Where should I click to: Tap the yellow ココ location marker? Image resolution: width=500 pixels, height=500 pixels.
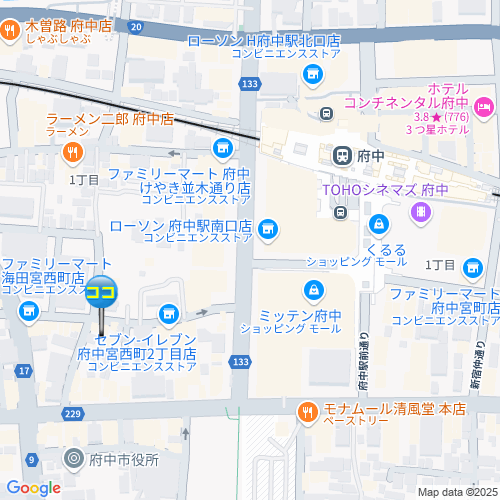pos(101,292)
